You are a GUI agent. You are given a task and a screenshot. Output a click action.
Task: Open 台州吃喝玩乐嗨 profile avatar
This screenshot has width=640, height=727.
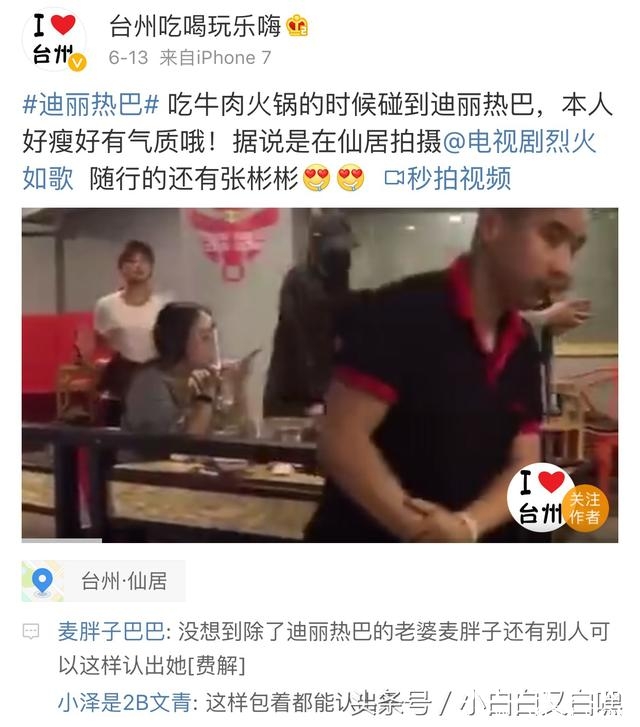click(x=53, y=39)
